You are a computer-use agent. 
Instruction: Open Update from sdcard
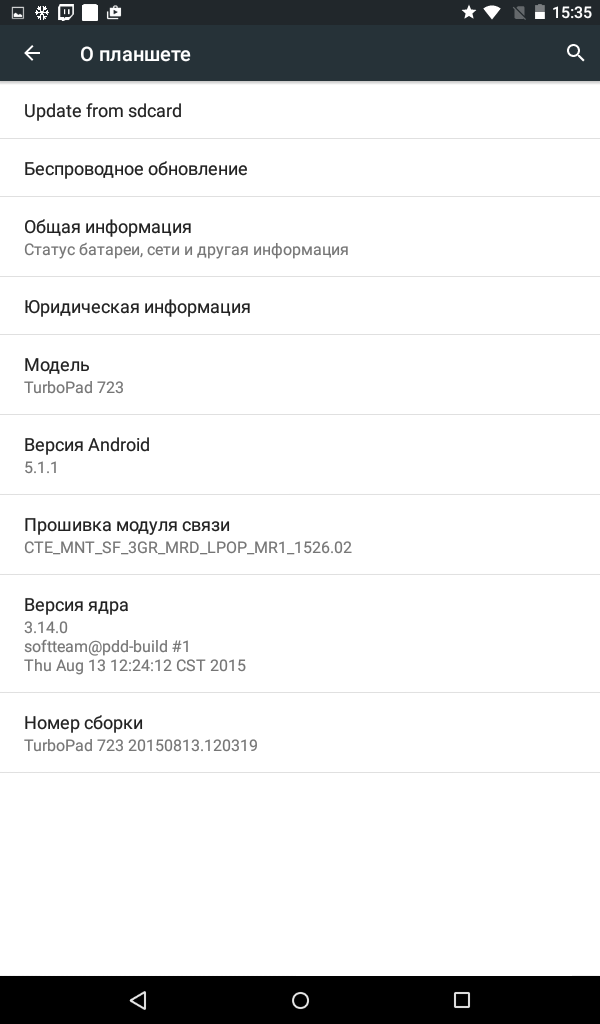300,111
